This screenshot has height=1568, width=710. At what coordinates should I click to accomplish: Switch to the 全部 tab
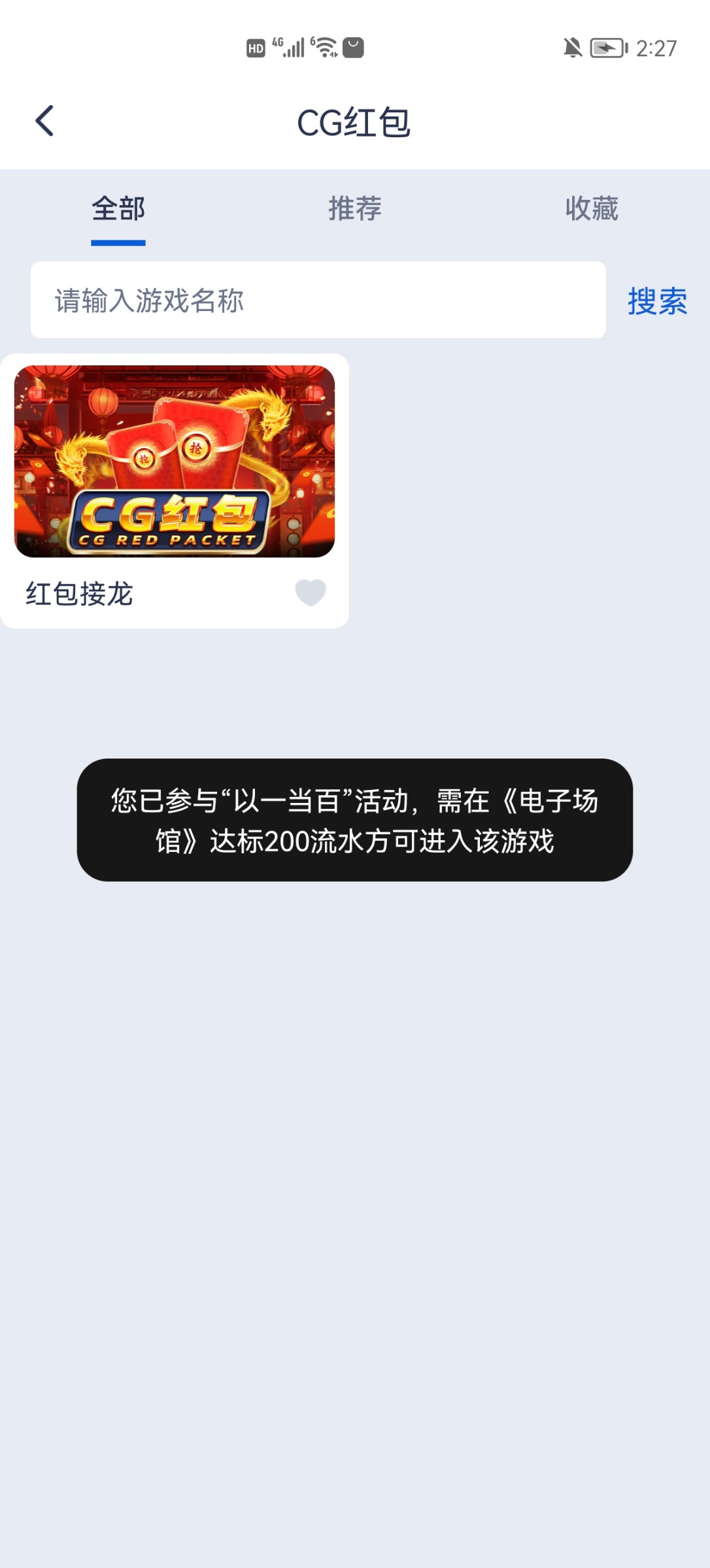(118, 209)
